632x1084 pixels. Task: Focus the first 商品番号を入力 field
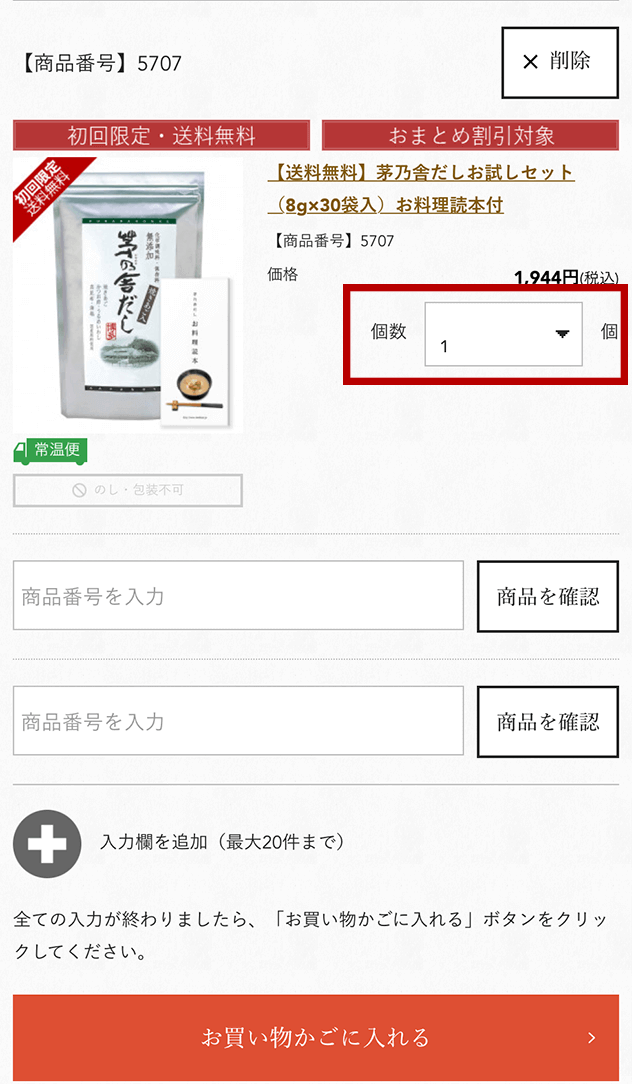coord(238,596)
